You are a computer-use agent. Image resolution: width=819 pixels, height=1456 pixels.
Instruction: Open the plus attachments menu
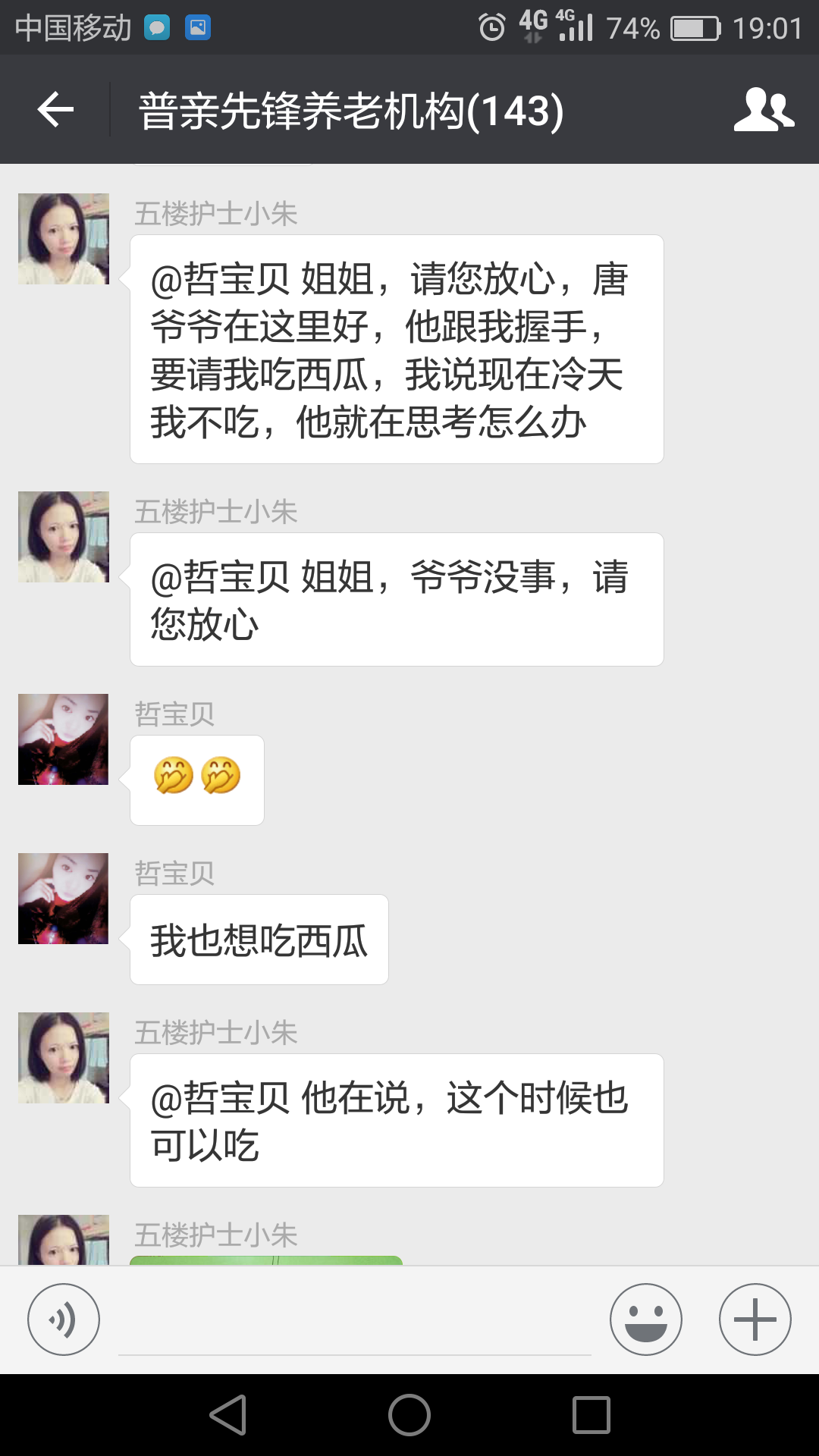pos(755,1319)
